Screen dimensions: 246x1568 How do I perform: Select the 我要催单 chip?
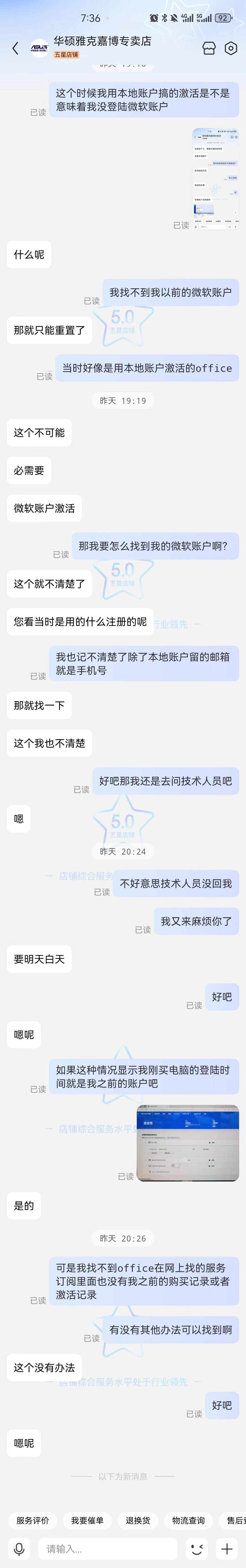(87, 1520)
